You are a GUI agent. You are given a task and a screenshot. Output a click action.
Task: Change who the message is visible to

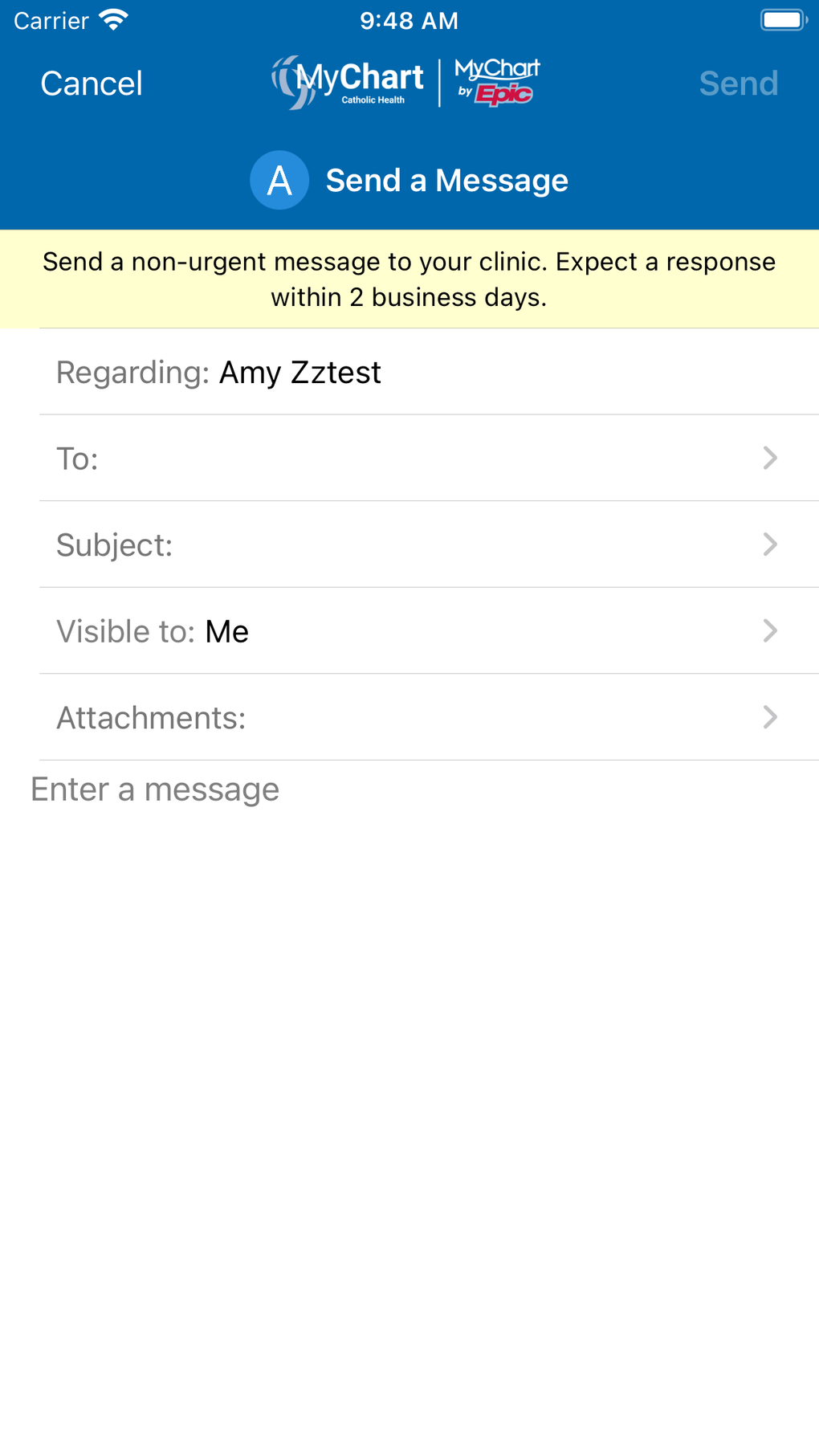(x=429, y=630)
